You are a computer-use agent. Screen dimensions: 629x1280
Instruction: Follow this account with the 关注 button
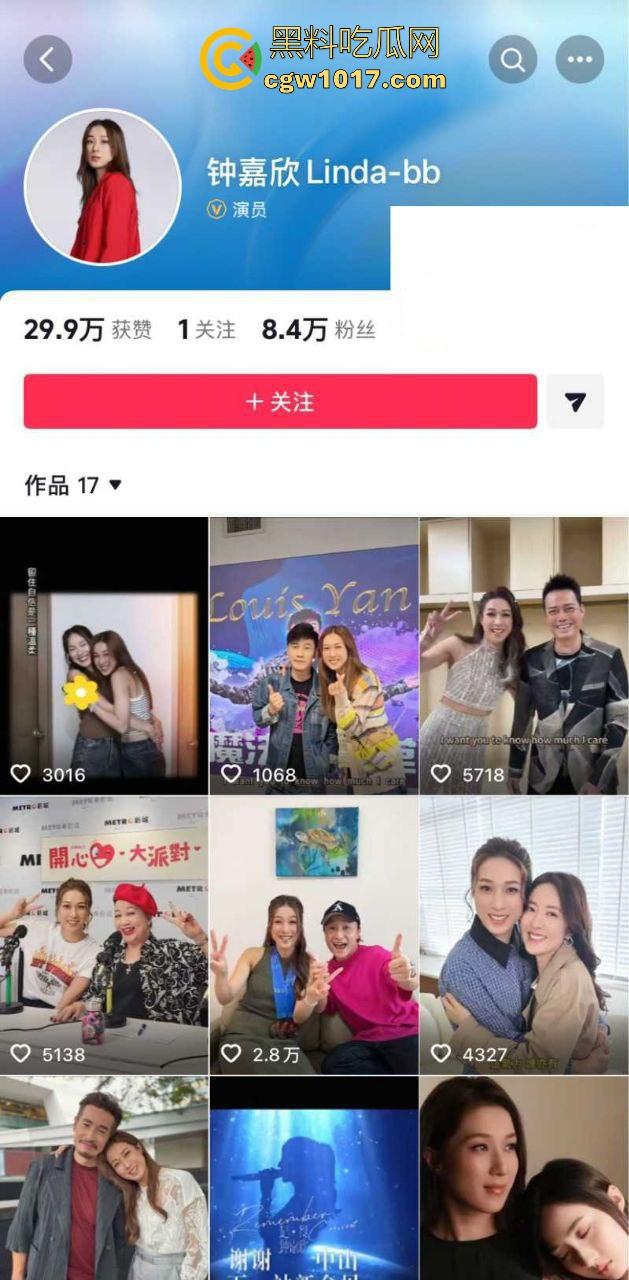click(280, 402)
